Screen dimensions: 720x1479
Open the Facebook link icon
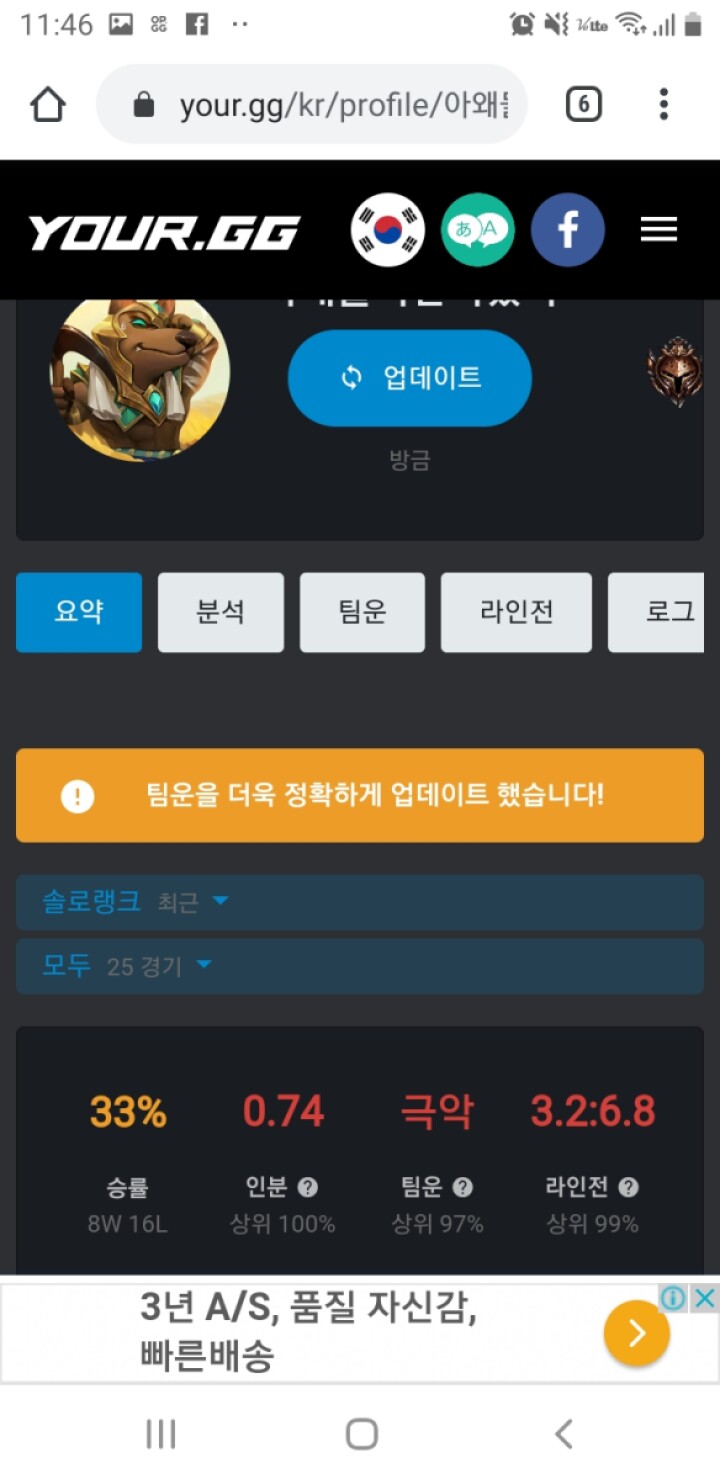pos(568,230)
